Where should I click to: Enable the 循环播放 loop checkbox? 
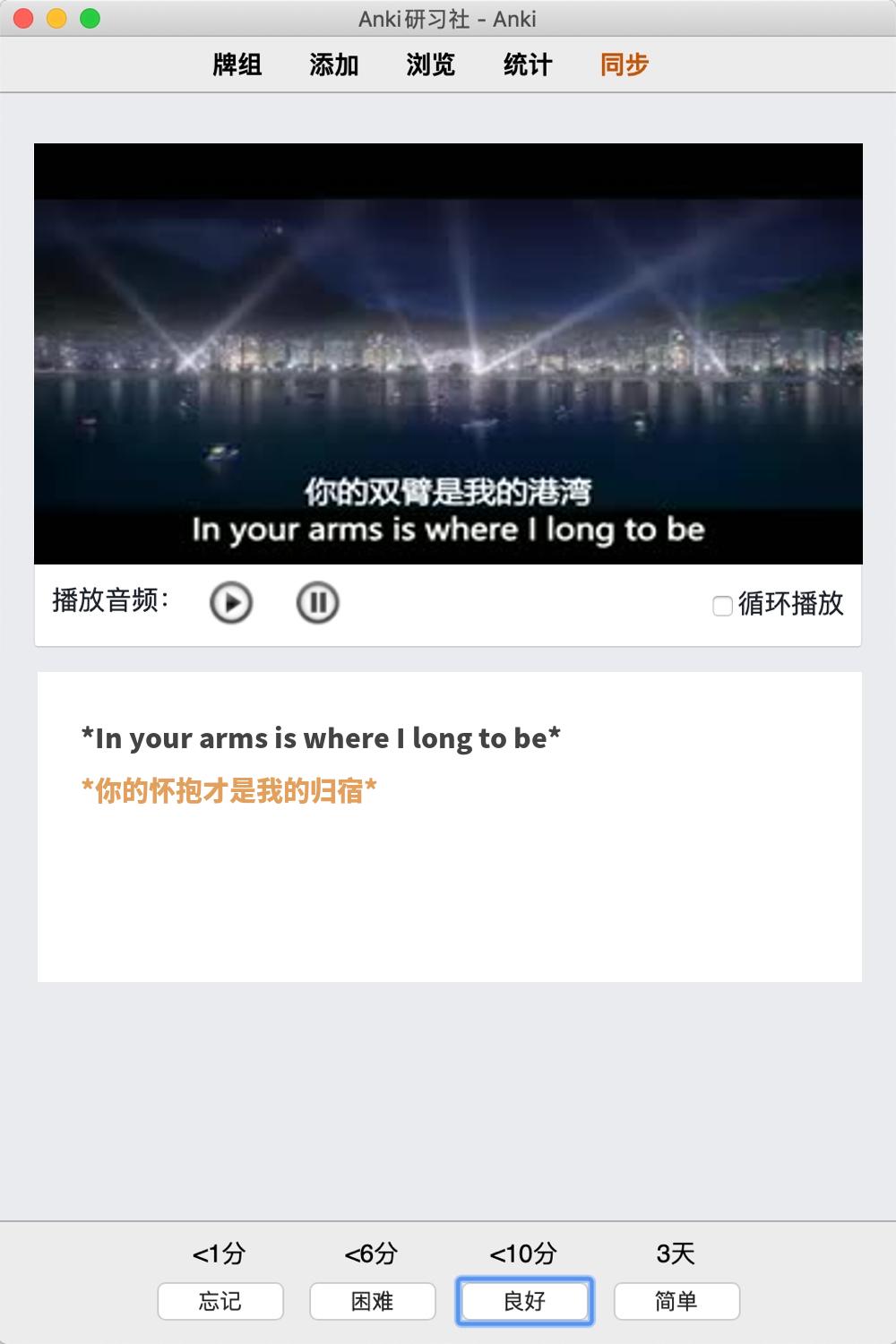coord(722,606)
